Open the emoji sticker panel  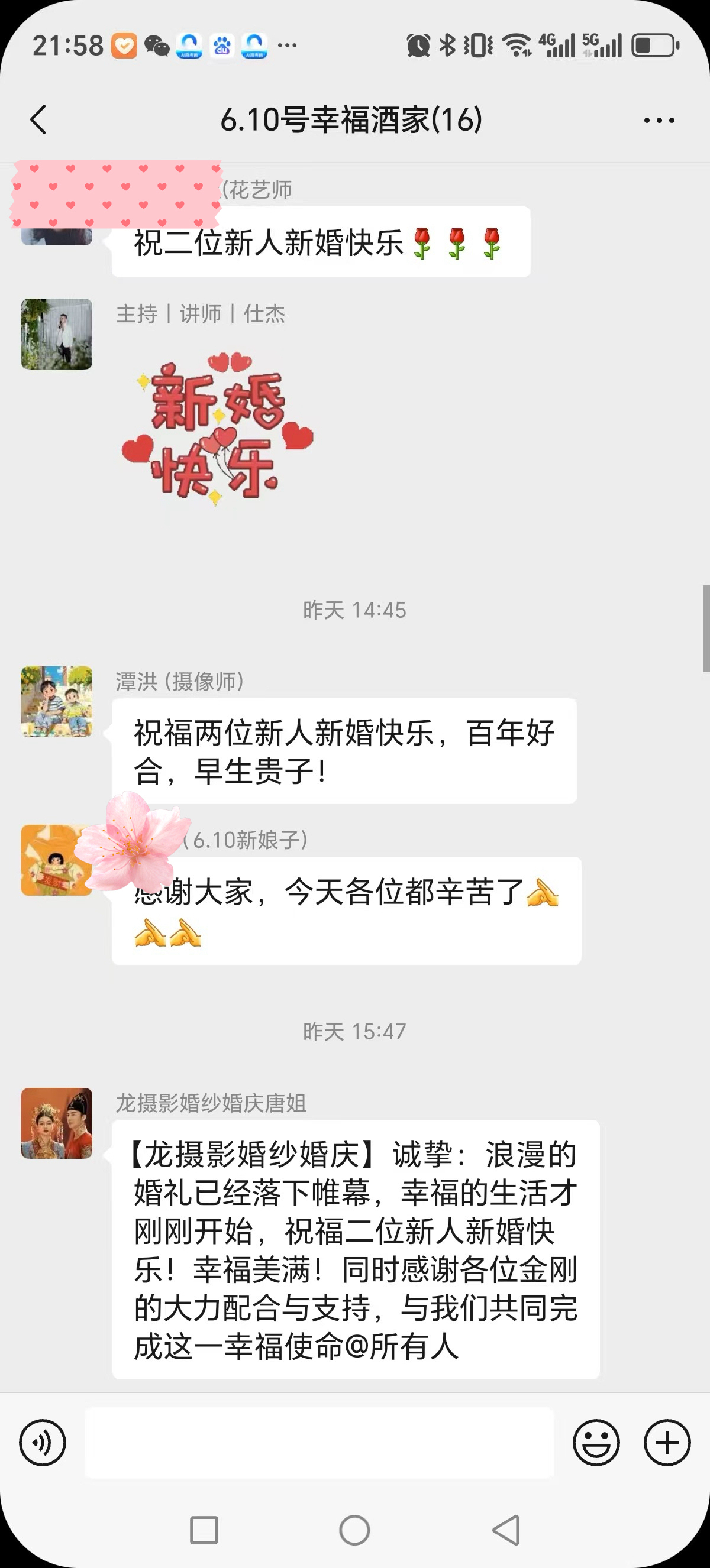pyautogui.click(x=596, y=1442)
